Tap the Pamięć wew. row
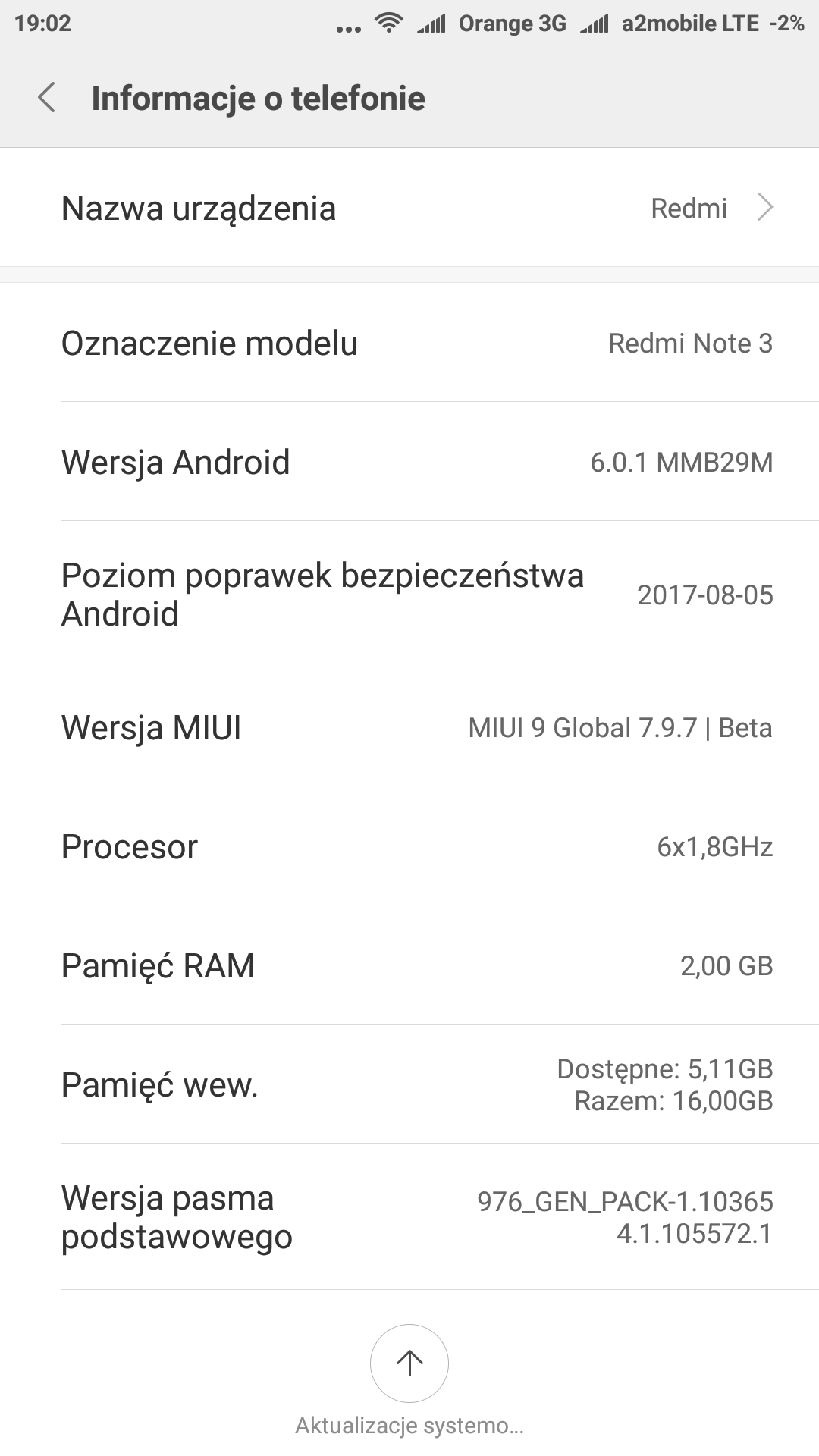Image resolution: width=819 pixels, height=1456 pixels. 409,1084
